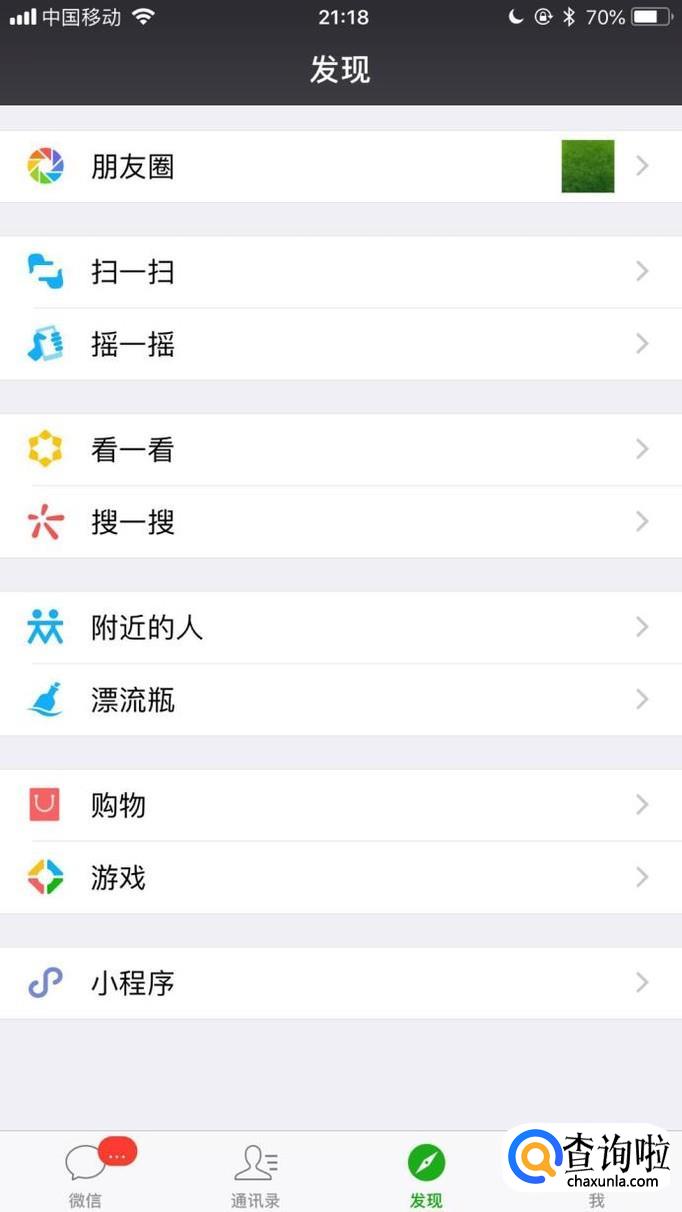Screen dimensions: 682x1212
Task: Switch to the 通讯录 contacts tab
Action: pyautogui.click(x=256, y=1174)
